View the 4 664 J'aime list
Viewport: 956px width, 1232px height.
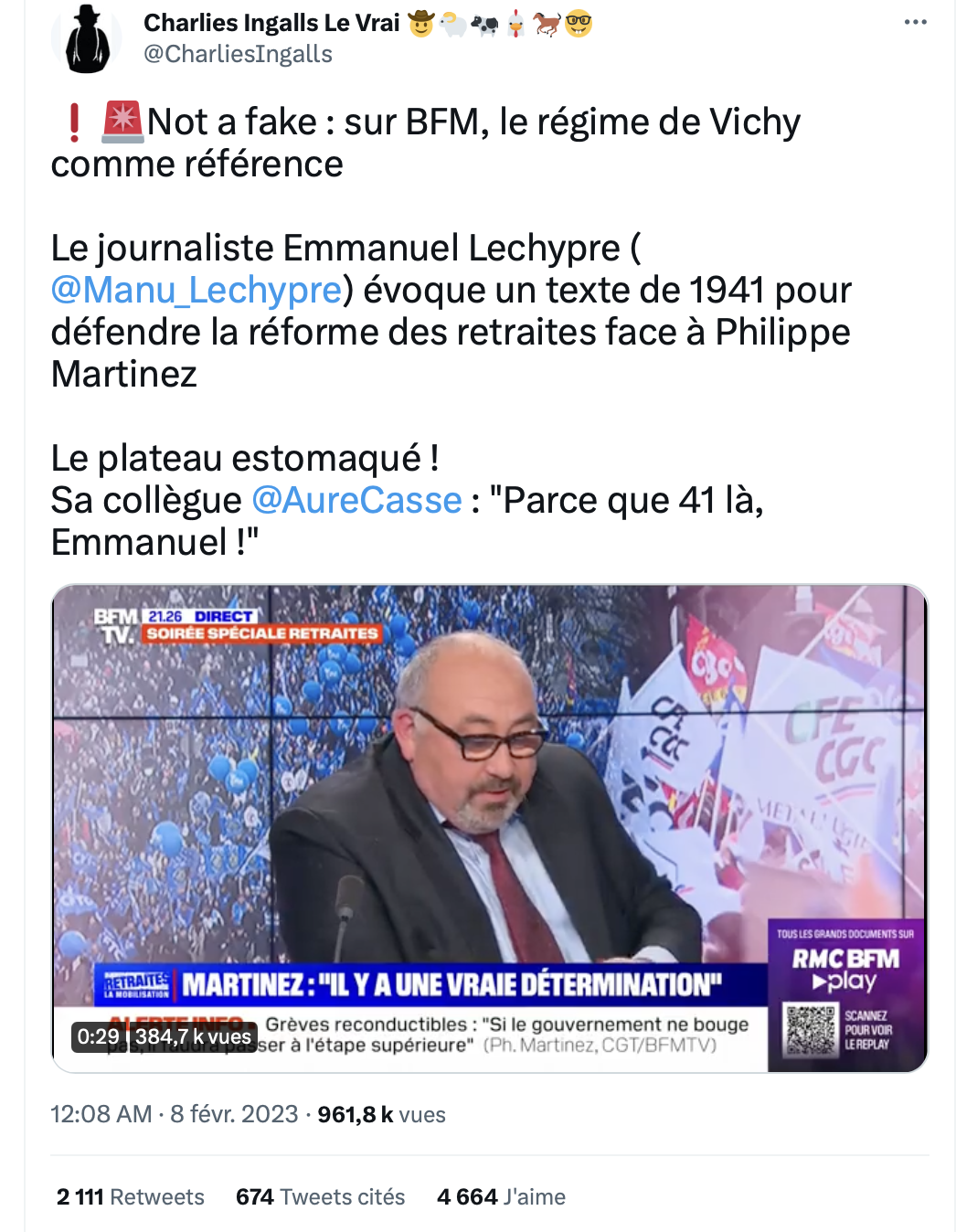click(x=501, y=1196)
